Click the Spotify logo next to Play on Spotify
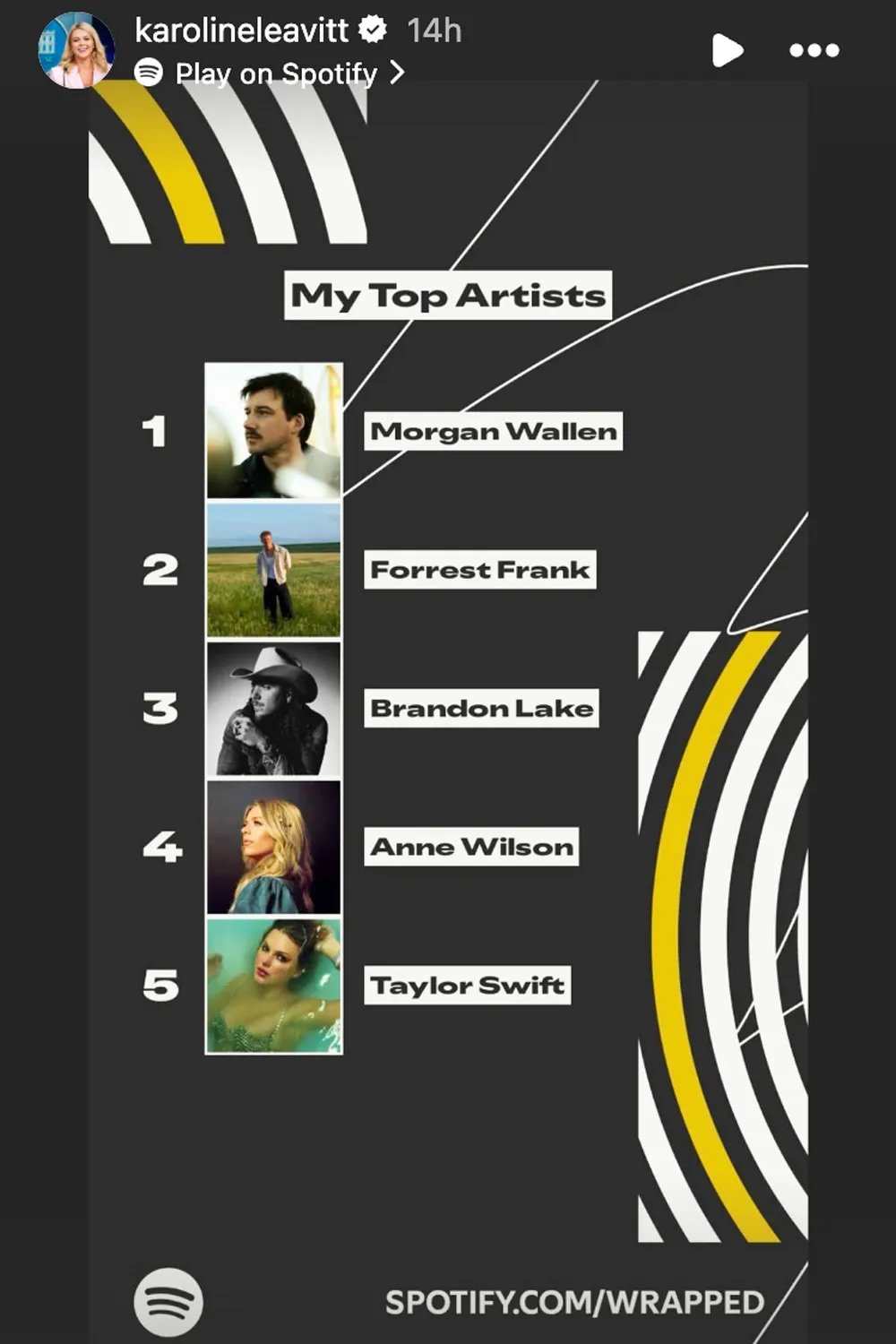This screenshot has height=1344, width=896. point(148,73)
